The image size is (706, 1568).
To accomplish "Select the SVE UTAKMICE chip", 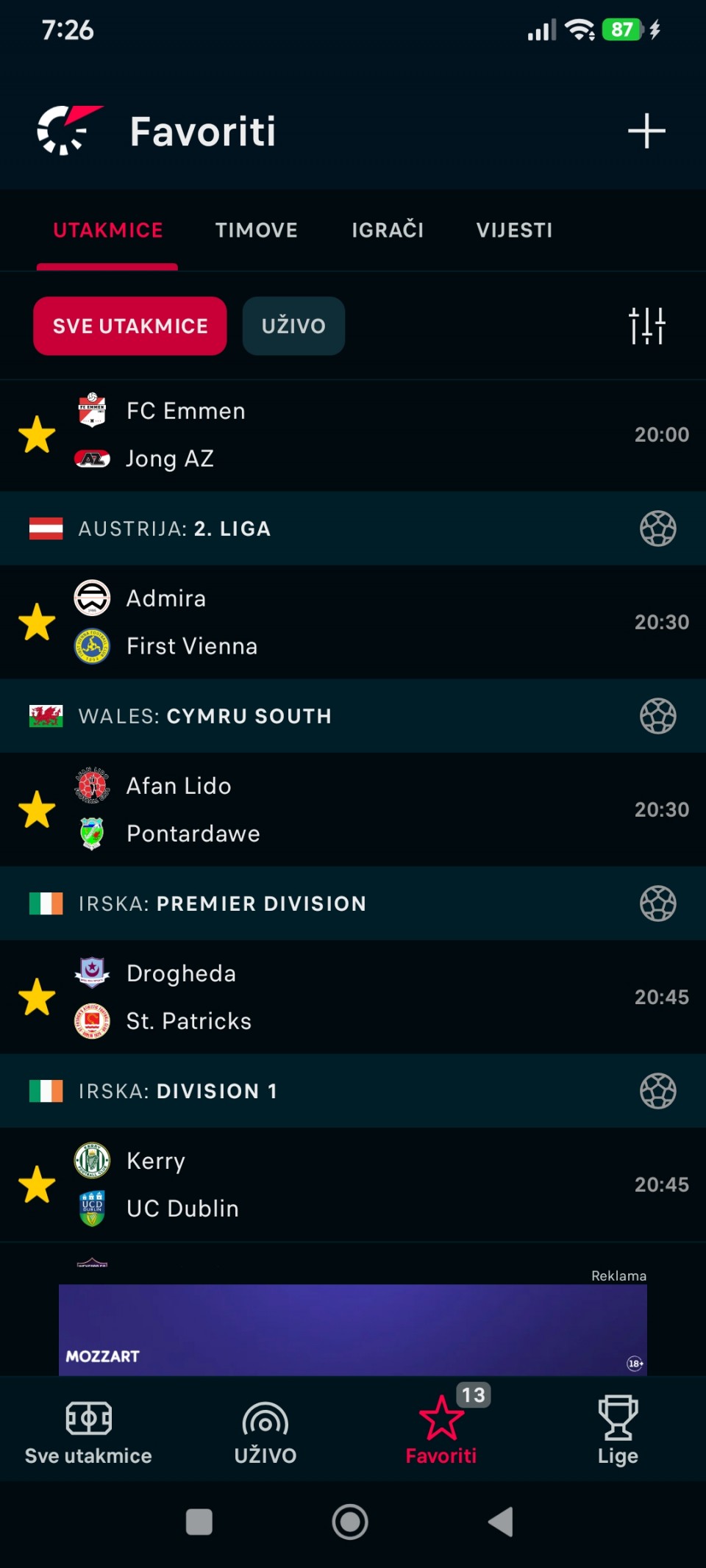I will (130, 326).
